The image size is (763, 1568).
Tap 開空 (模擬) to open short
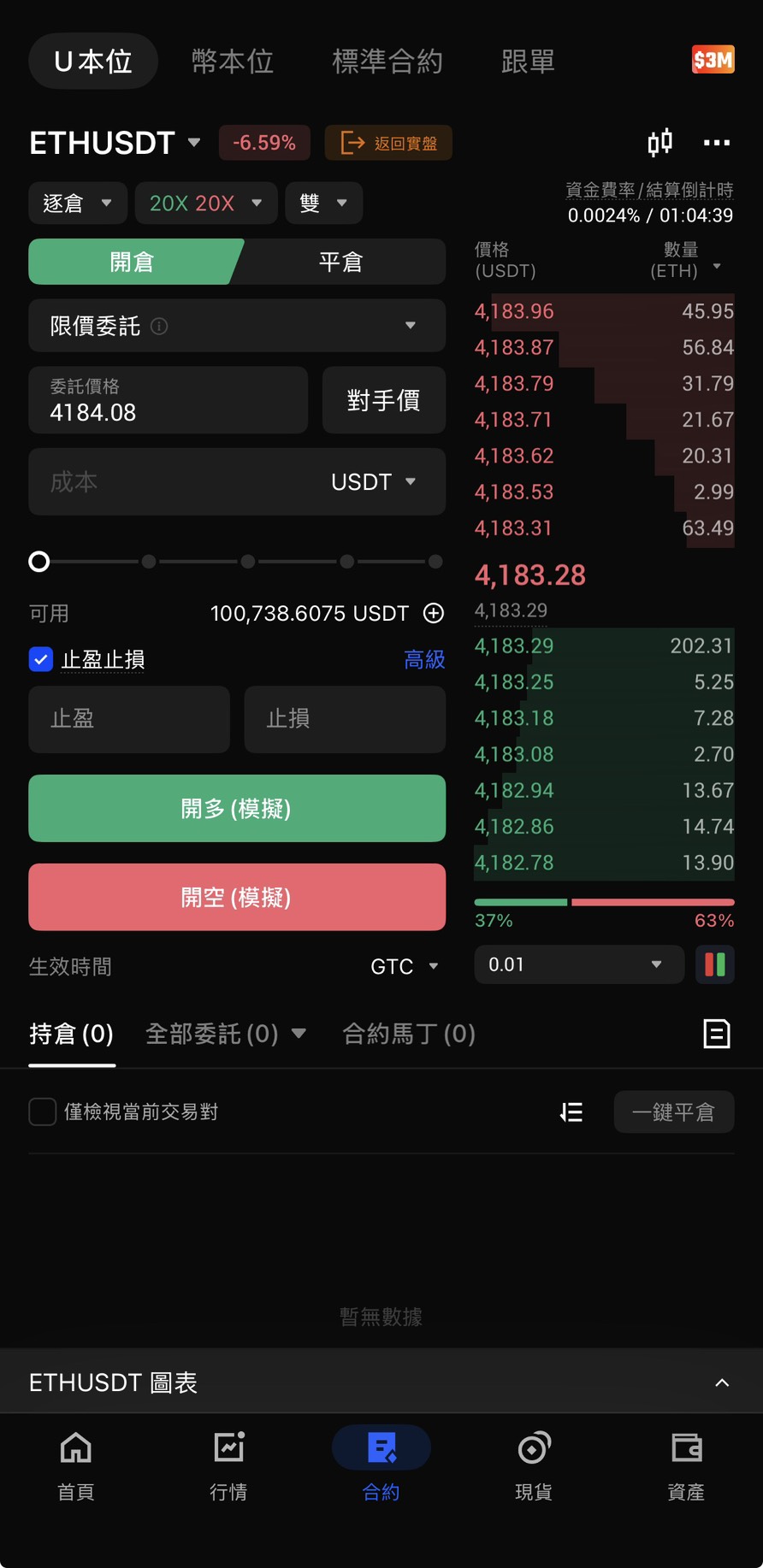coord(237,898)
